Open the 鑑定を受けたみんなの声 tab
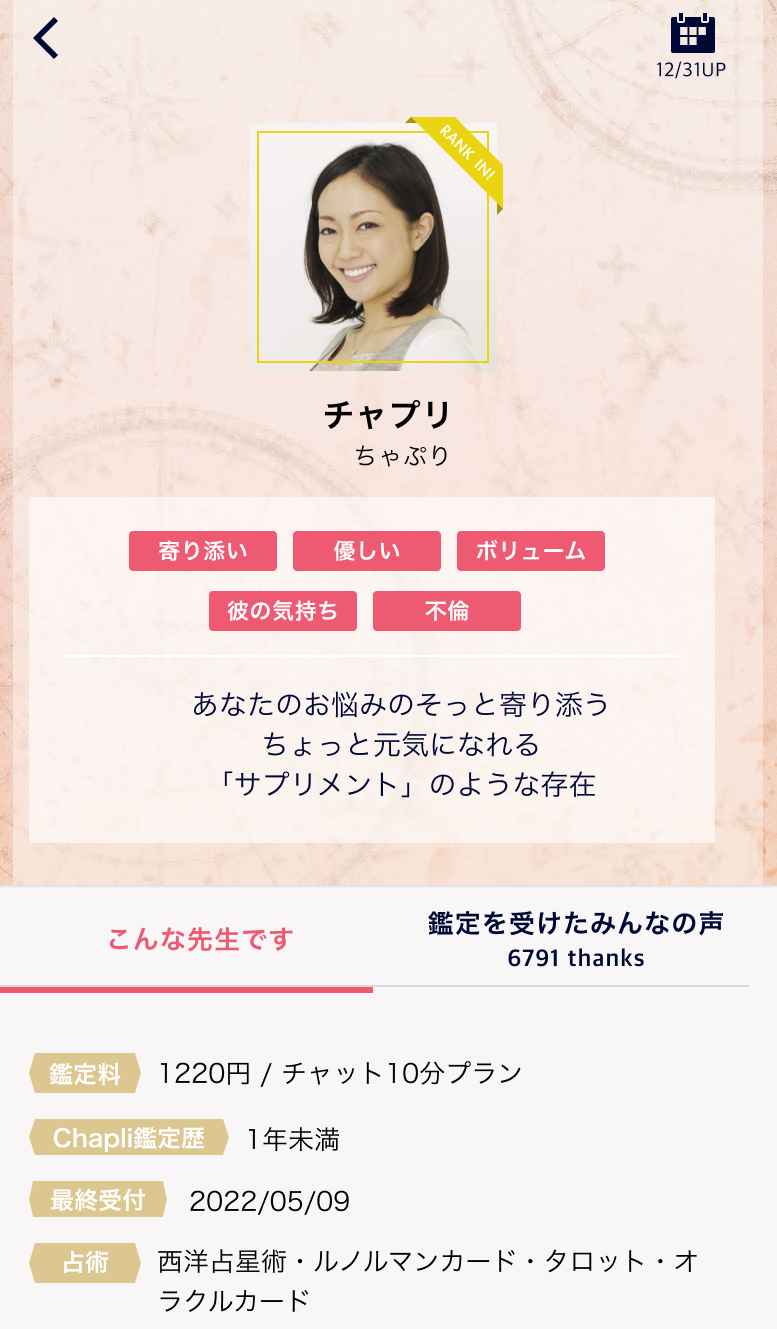777x1329 pixels. [x=575, y=939]
